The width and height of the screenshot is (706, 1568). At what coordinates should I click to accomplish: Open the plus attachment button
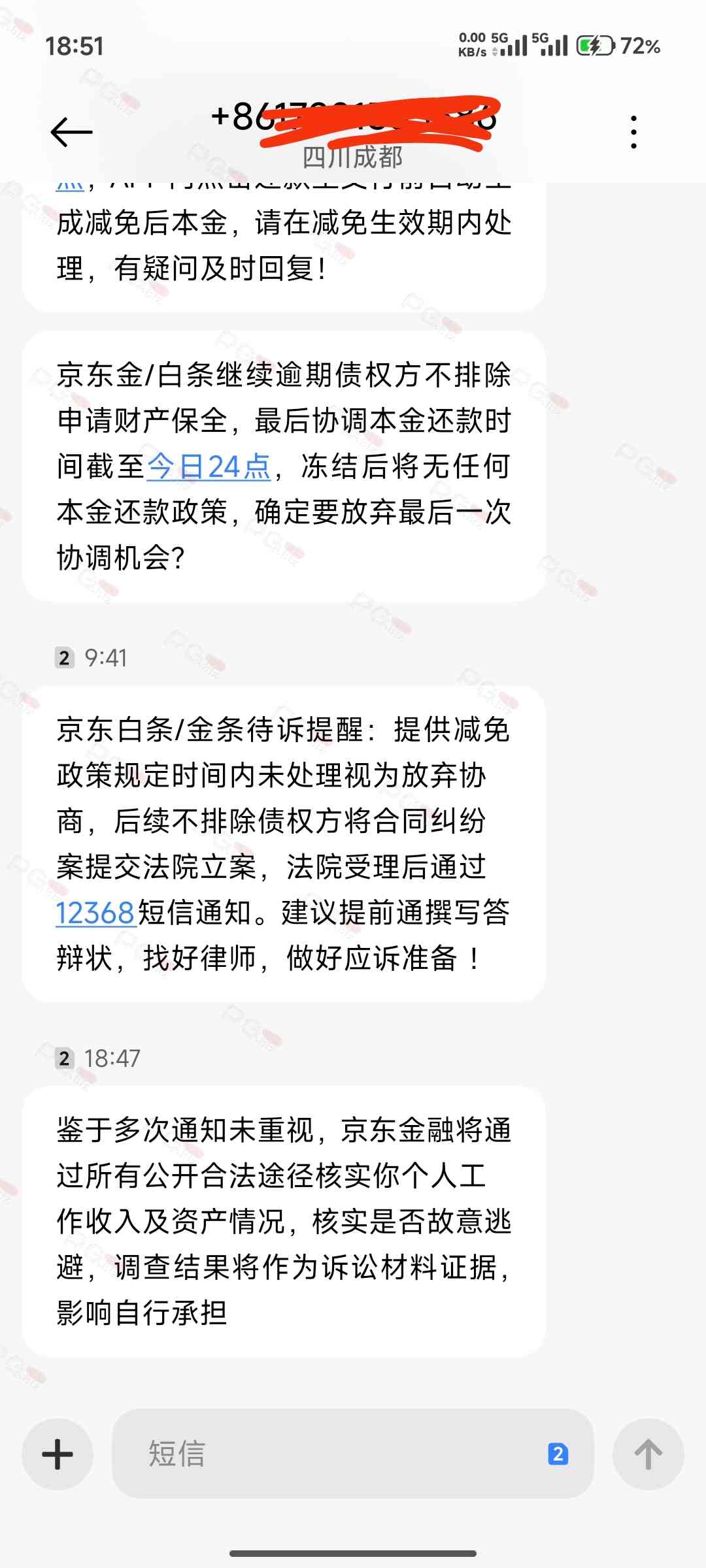[58, 1454]
